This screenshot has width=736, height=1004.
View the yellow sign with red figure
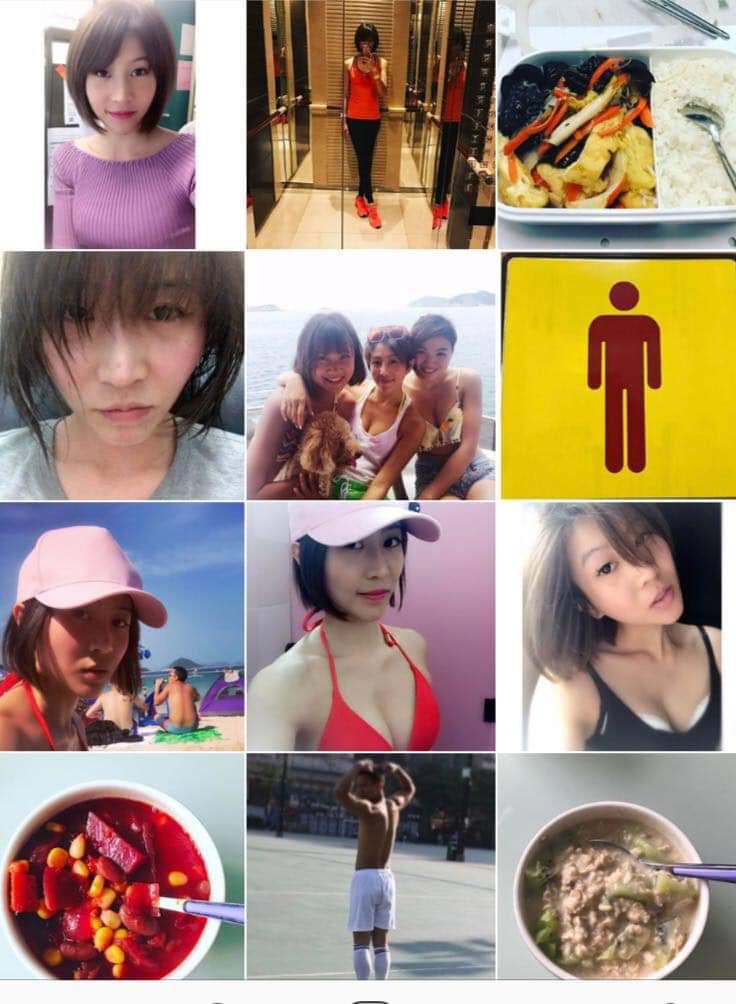[618, 375]
